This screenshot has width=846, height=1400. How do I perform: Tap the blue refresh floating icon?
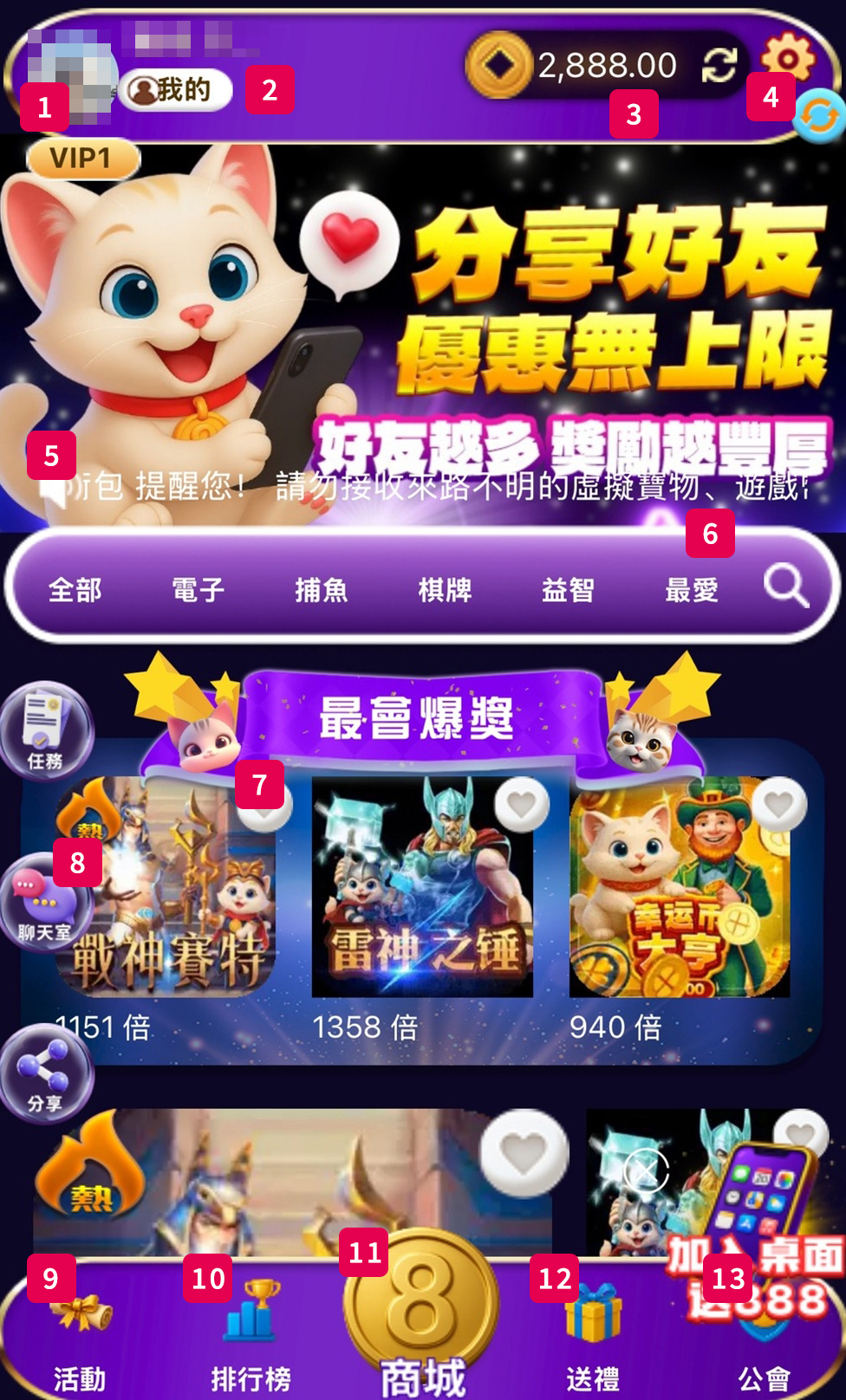(x=819, y=115)
